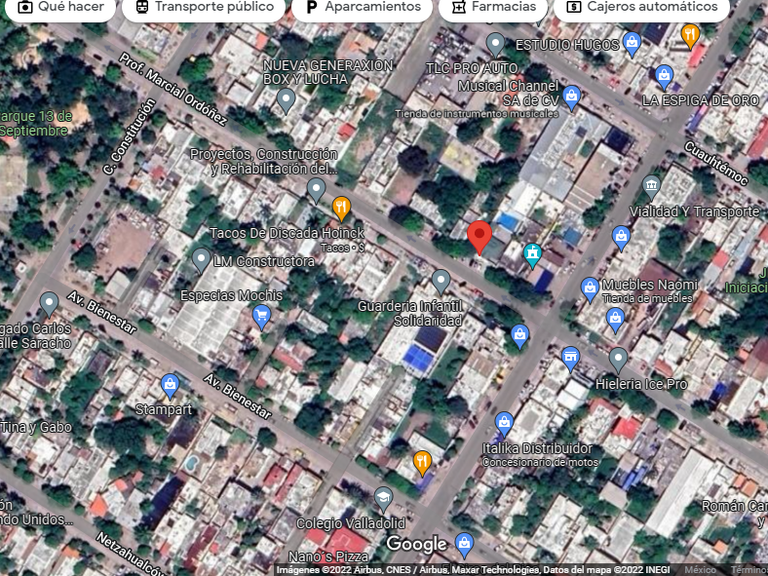Tap the ESTUDIO HUGOS shop pin
The width and height of the screenshot is (768, 576).
click(632, 44)
